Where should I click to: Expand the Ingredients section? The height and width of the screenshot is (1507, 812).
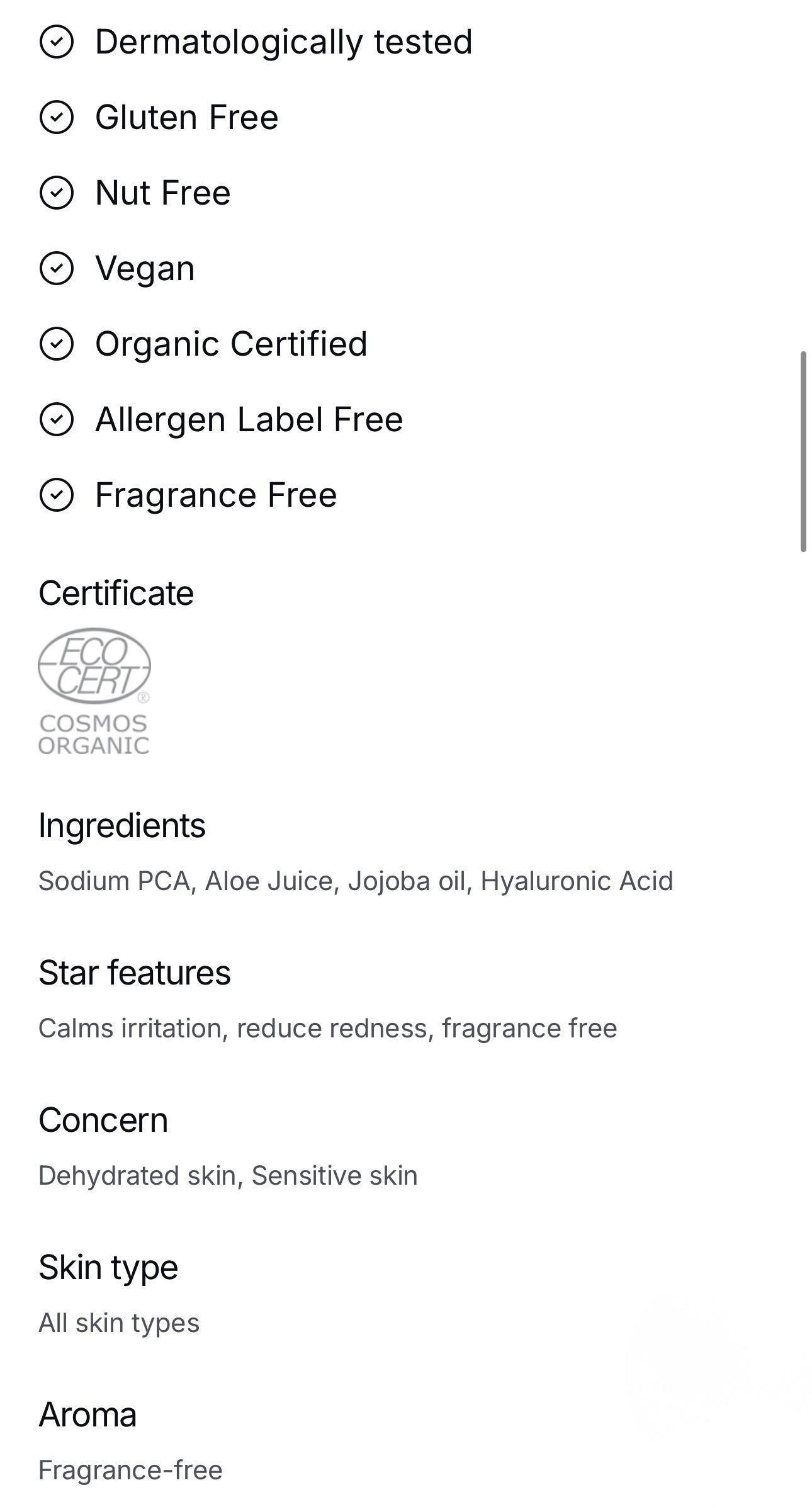pyautogui.click(x=122, y=827)
